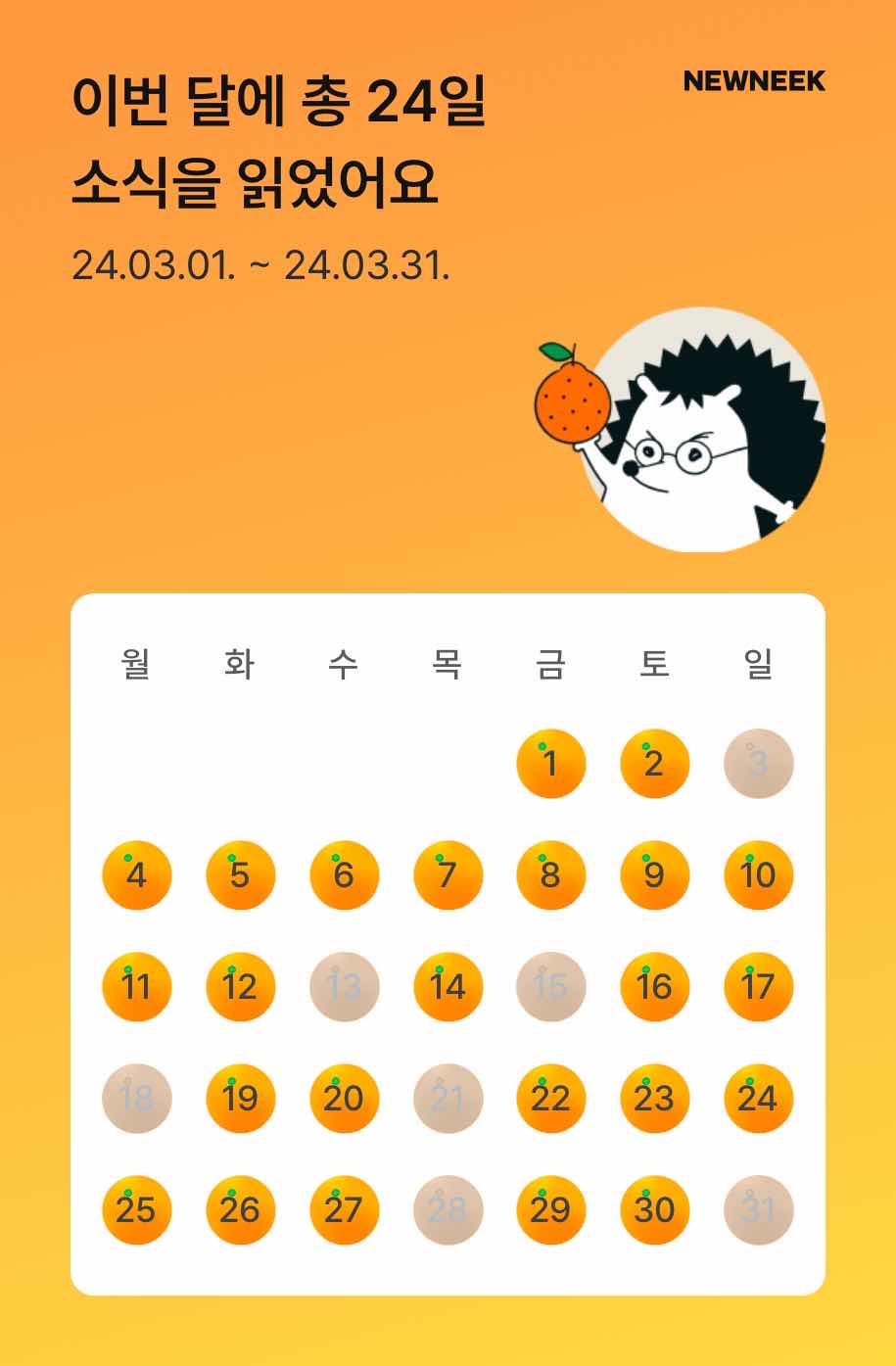Click the 금 weekday label
This screenshot has width=896, height=1366.
(x=551, y=662)
